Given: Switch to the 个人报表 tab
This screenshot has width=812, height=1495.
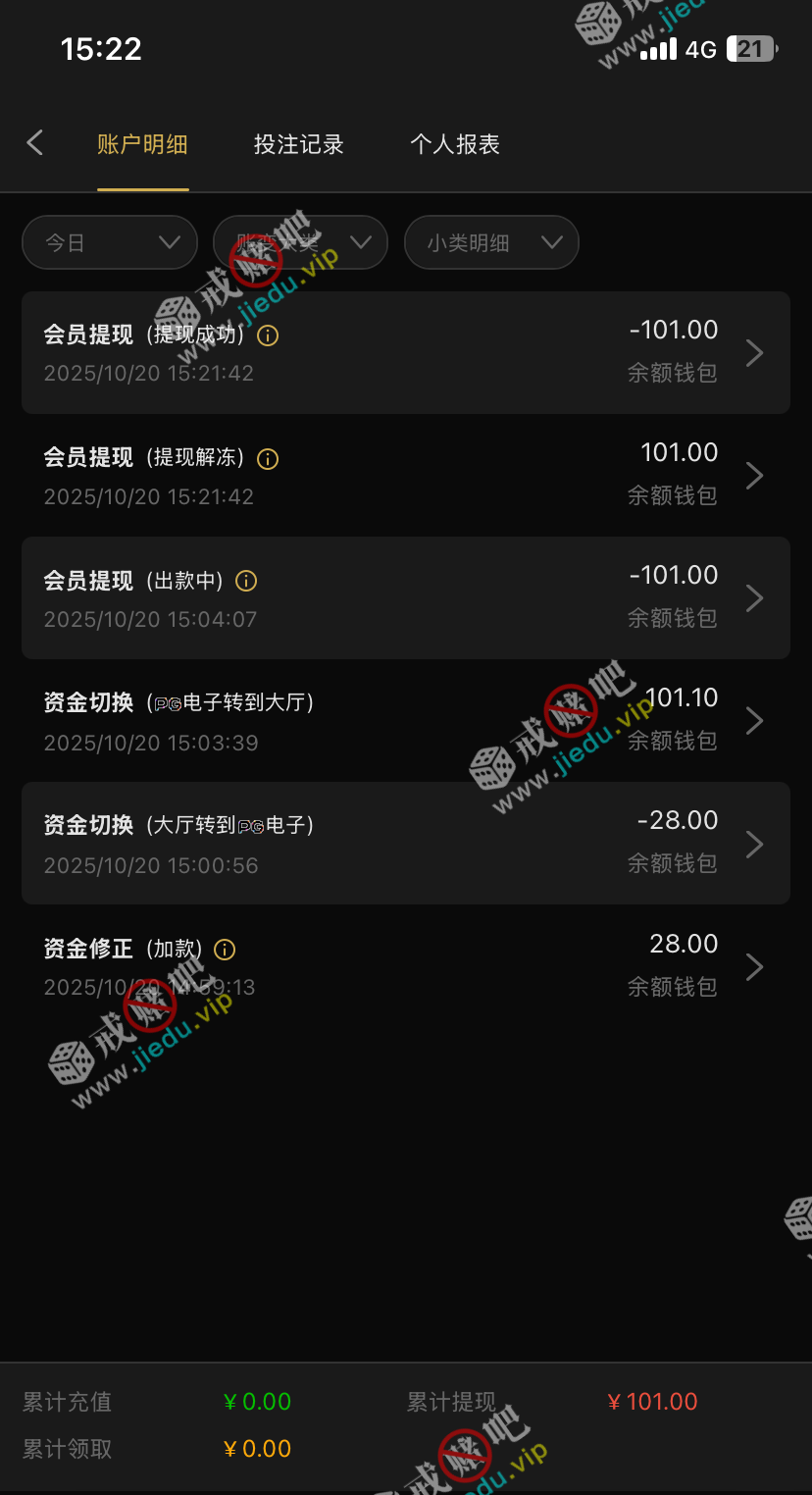Looking at the screenshot, I should point(455,144).
